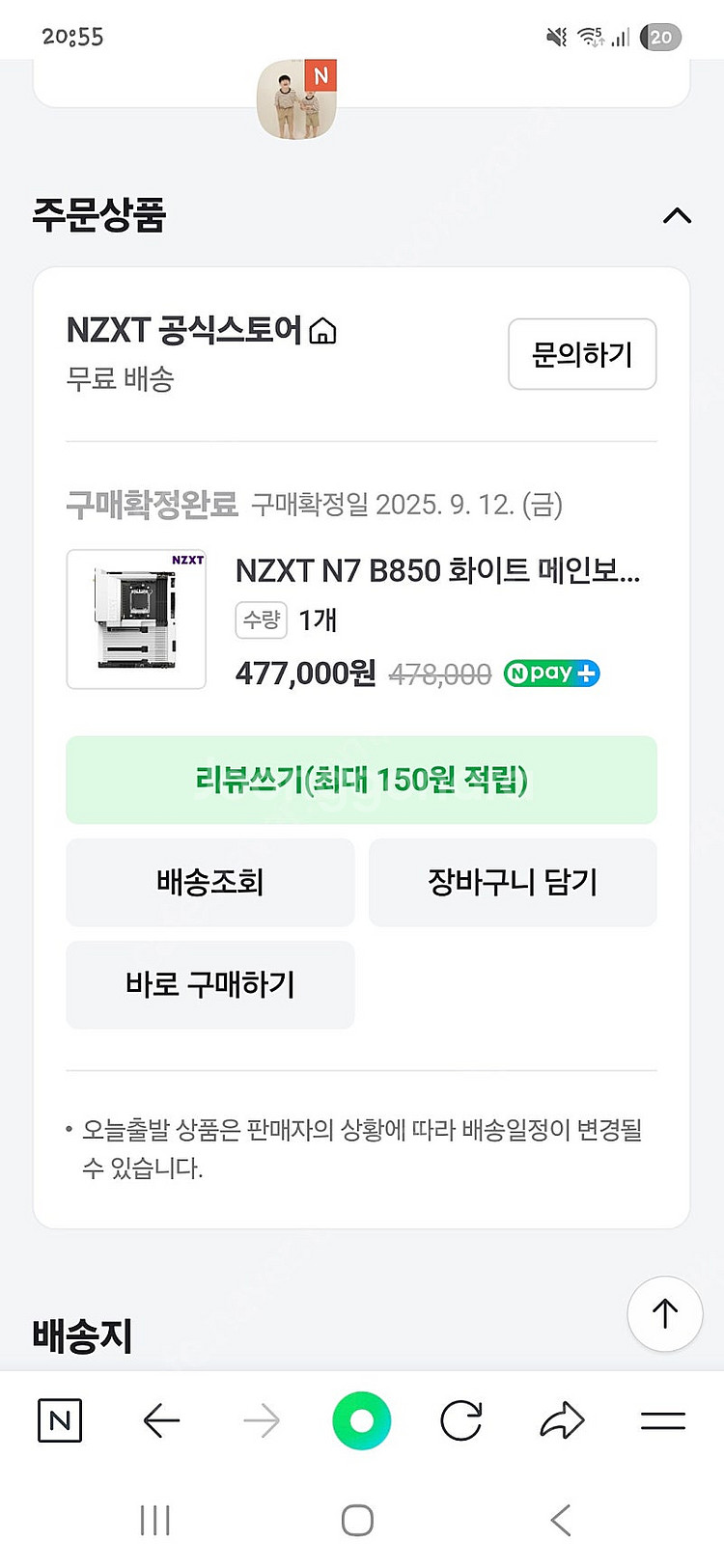Check delivery with 배송조회
This screenshot has height=1568, width=724.
(209, 882)
